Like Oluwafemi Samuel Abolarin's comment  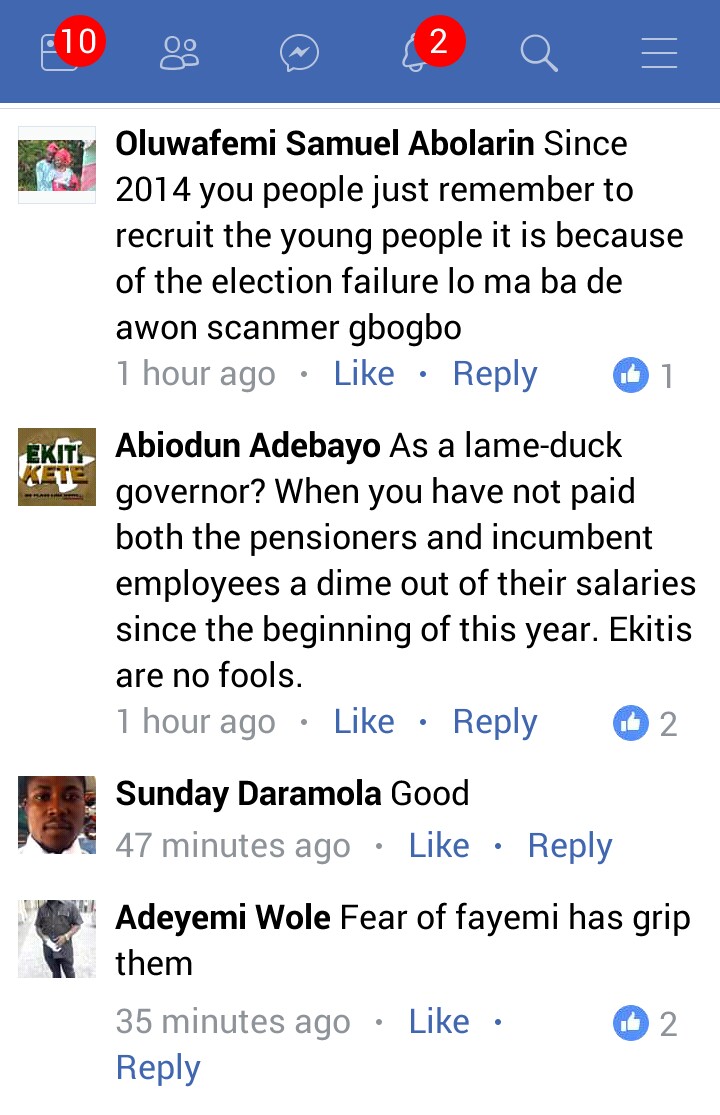point(364,374)
